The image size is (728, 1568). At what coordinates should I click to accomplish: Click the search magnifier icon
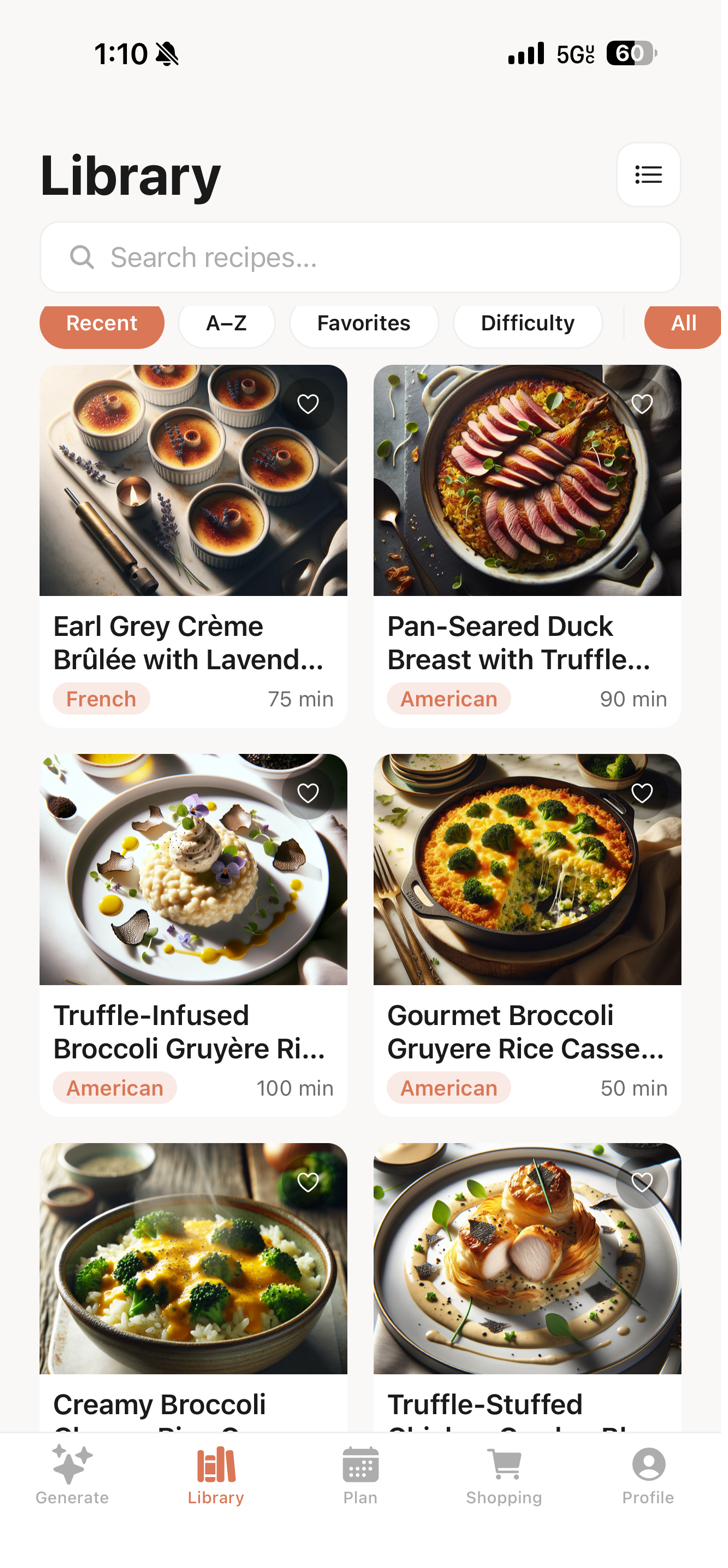(82, 257)
